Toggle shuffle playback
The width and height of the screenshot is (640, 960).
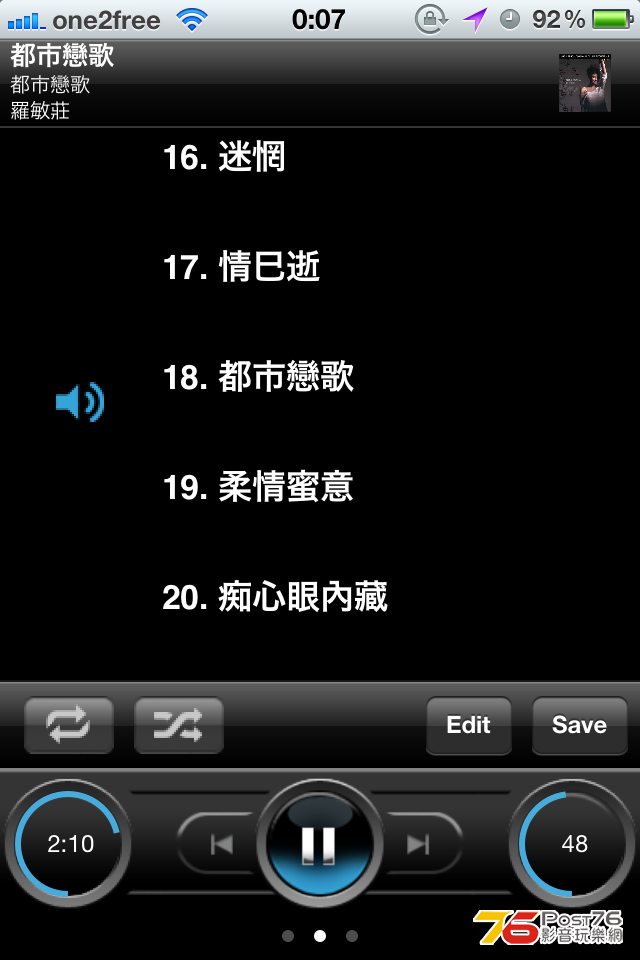coord(178,725)
